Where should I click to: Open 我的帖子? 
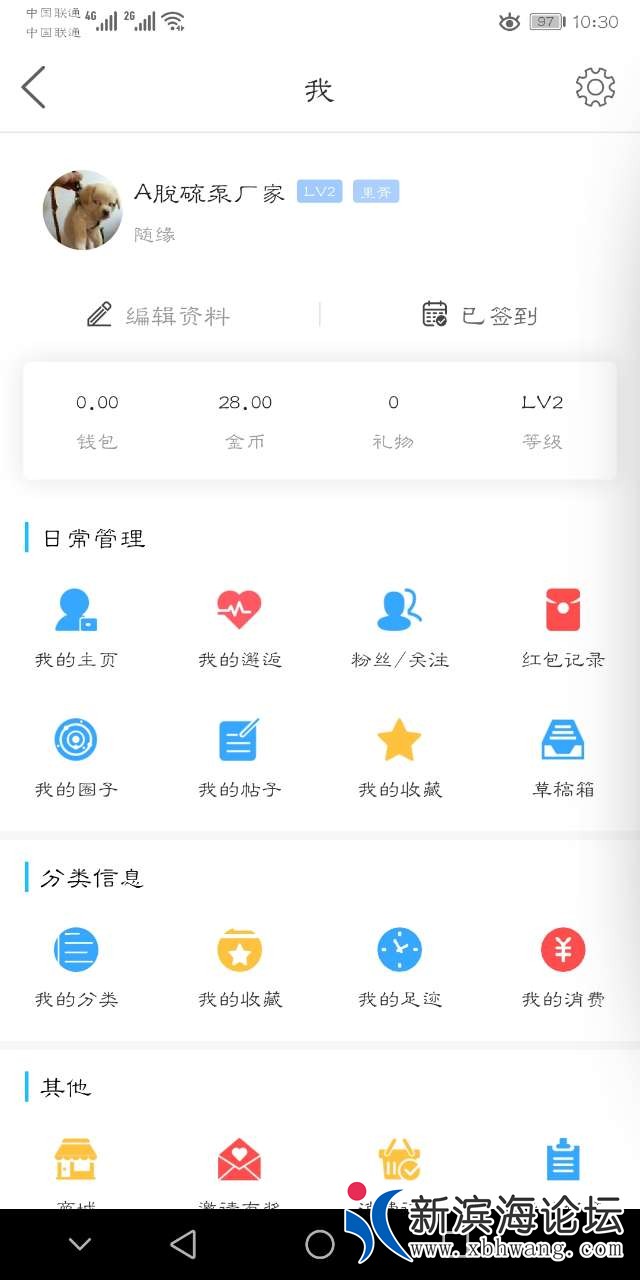click(239, 757)
